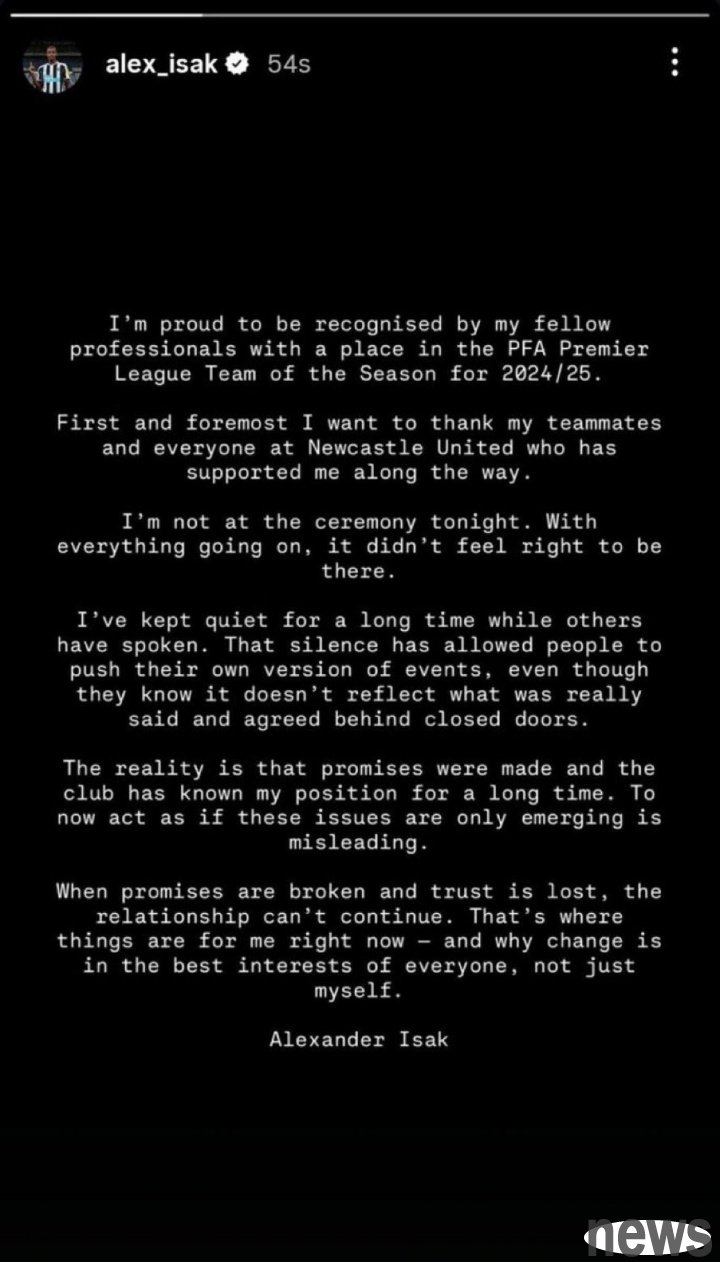Tap the alex_isak username

click(161, 64)
